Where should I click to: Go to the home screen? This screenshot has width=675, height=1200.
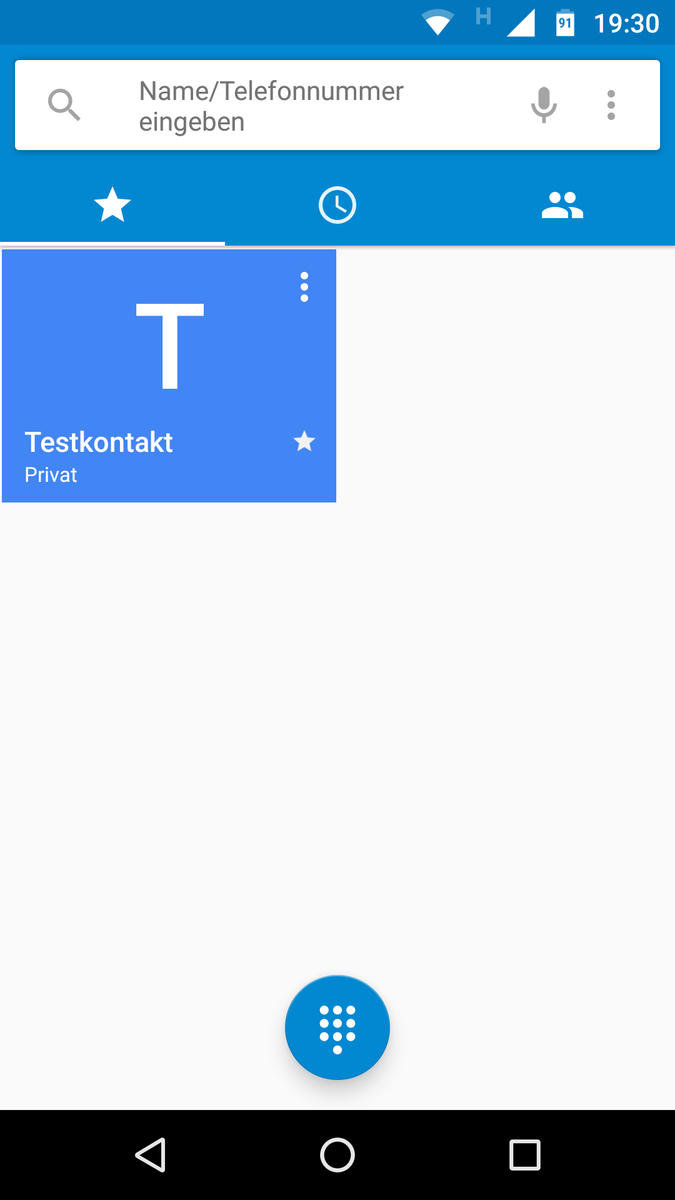pos(337,1155)
